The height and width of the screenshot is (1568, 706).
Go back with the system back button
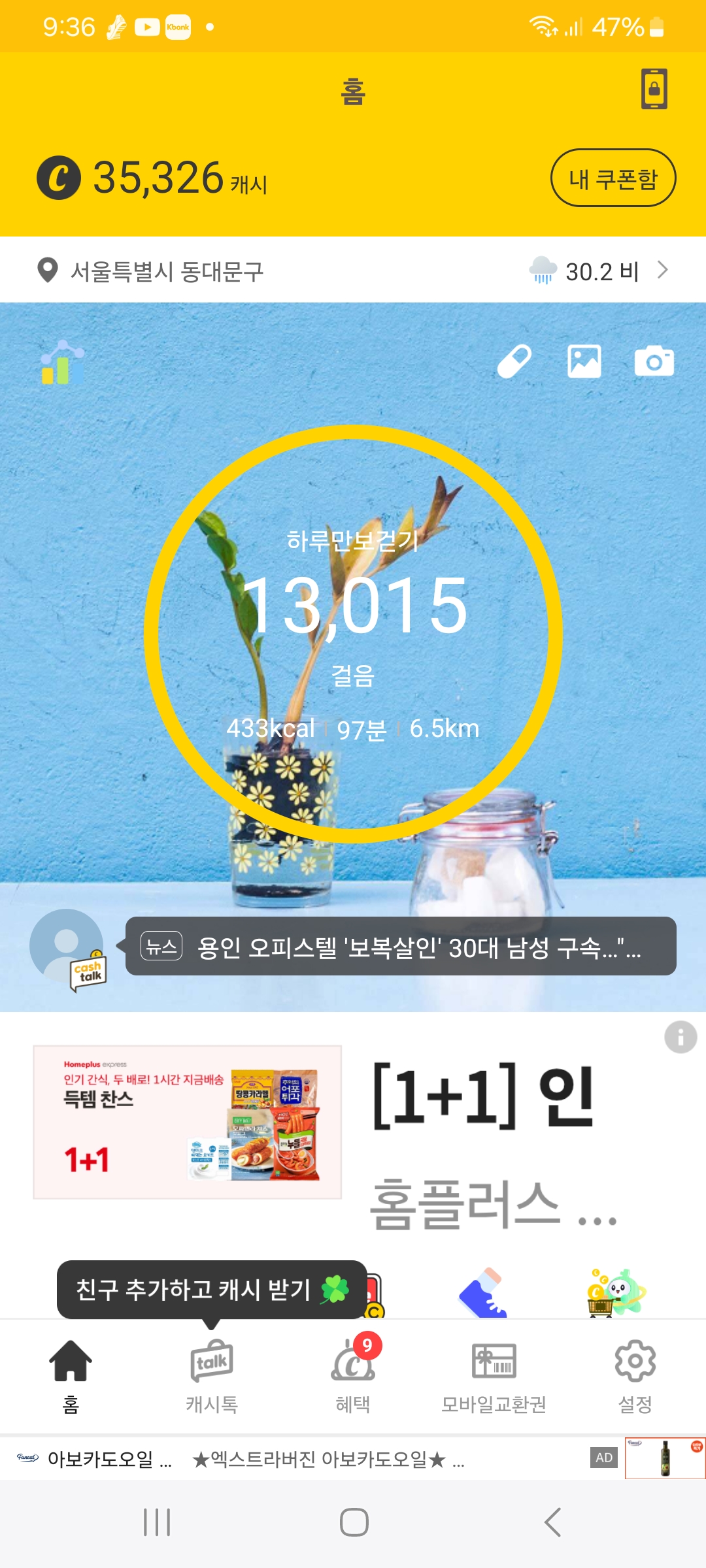pos(552,1522)
